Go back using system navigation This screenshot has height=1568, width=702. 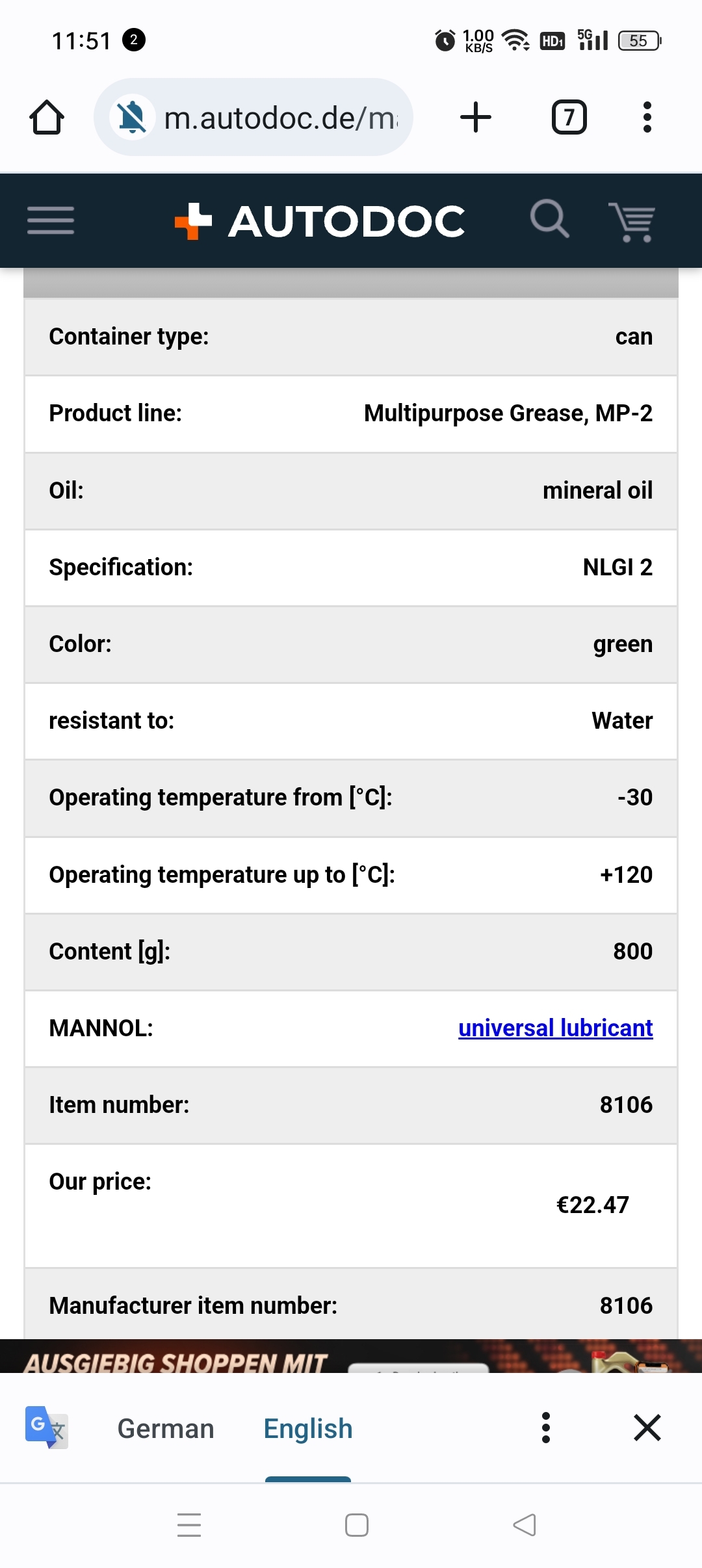click(x=524, y=1525)
